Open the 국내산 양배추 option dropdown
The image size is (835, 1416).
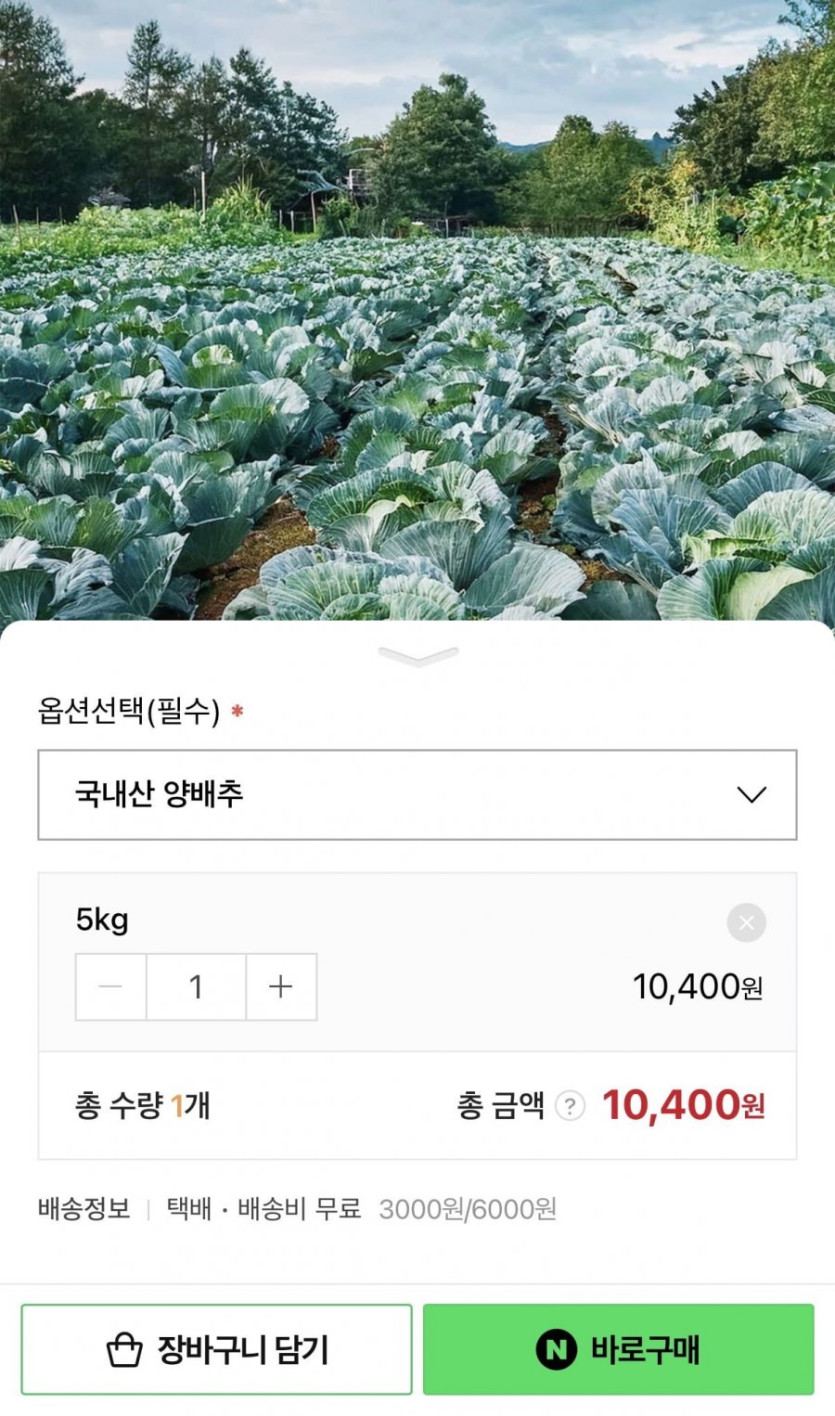[x=417, y=795]
